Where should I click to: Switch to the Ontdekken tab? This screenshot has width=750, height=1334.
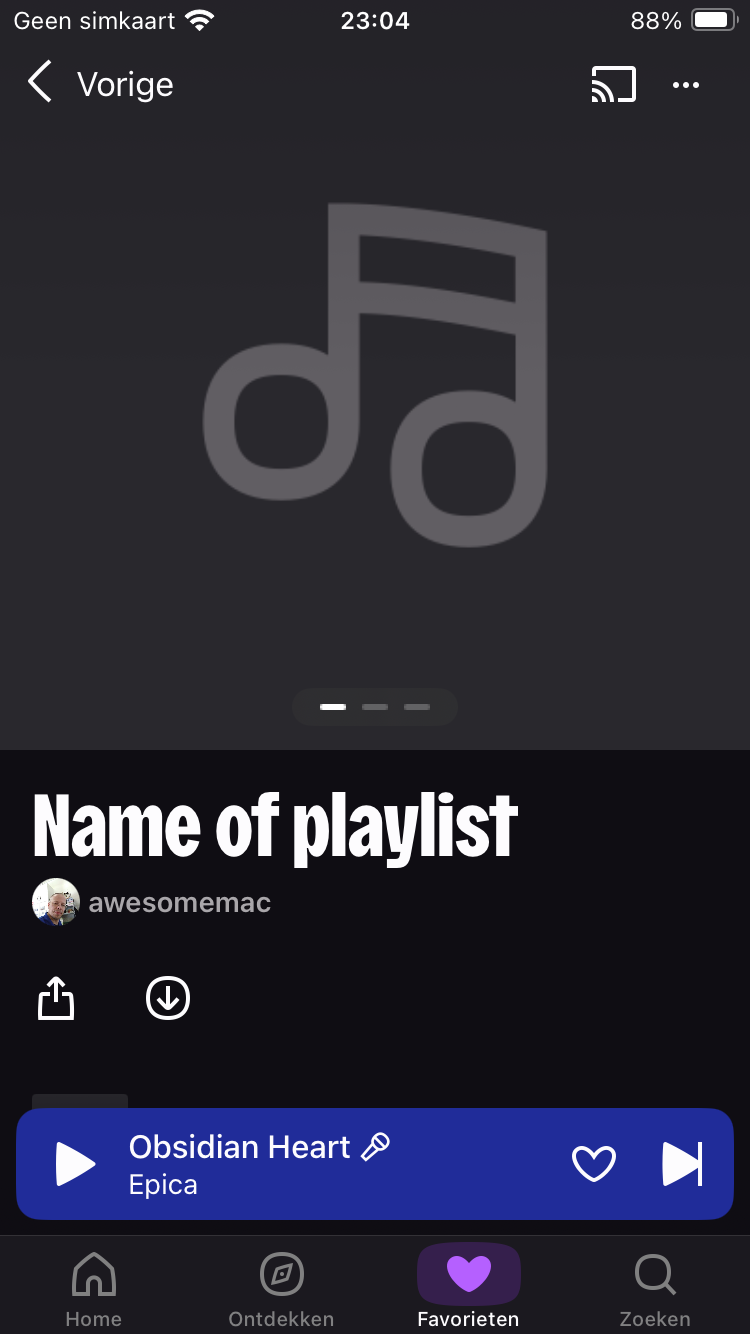coord(281,1289)
